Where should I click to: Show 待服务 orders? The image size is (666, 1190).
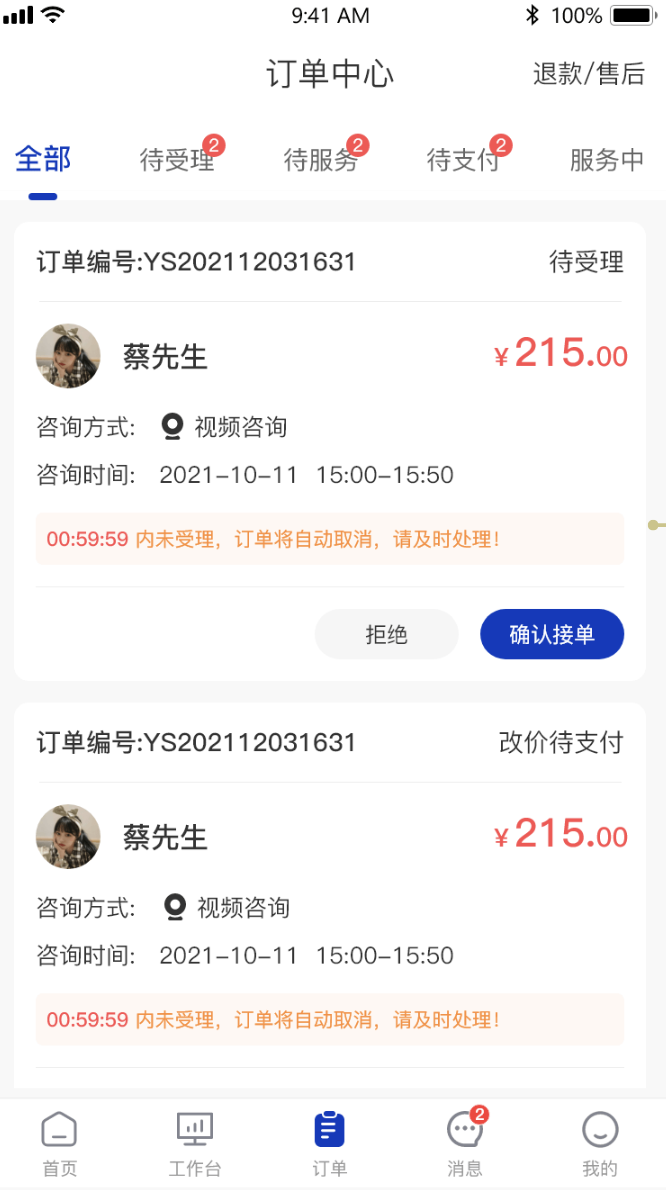point(321,160)
